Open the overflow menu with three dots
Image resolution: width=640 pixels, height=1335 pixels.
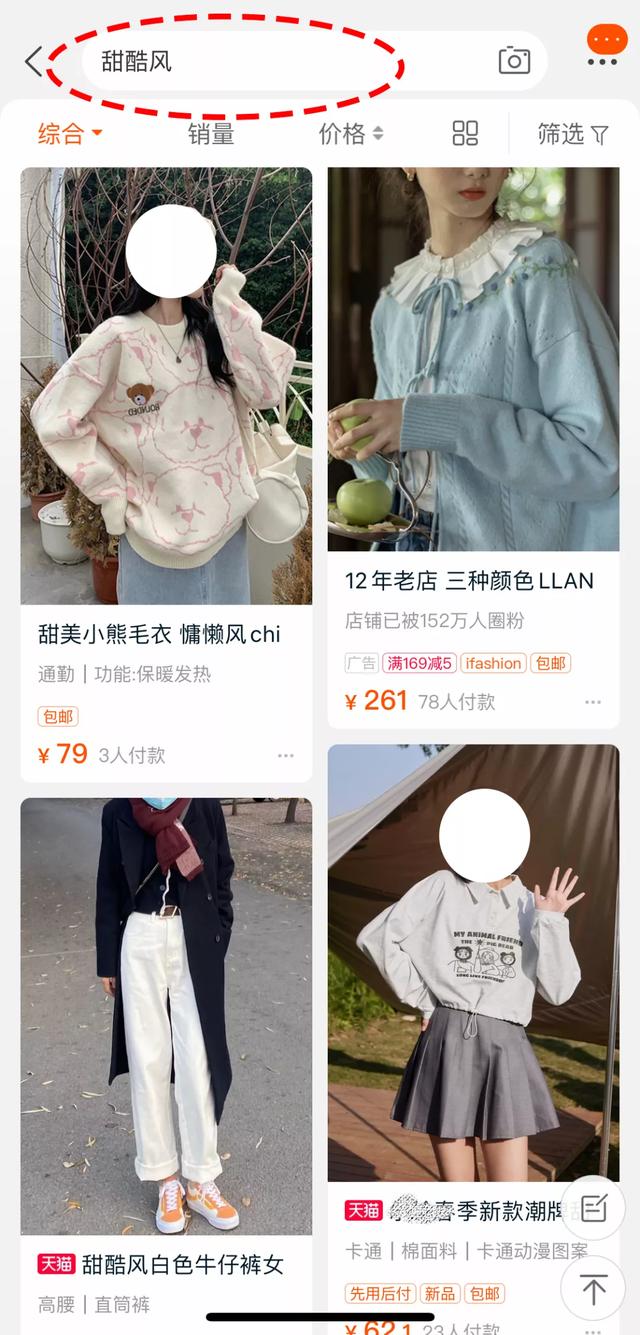[x=603, y=62]
